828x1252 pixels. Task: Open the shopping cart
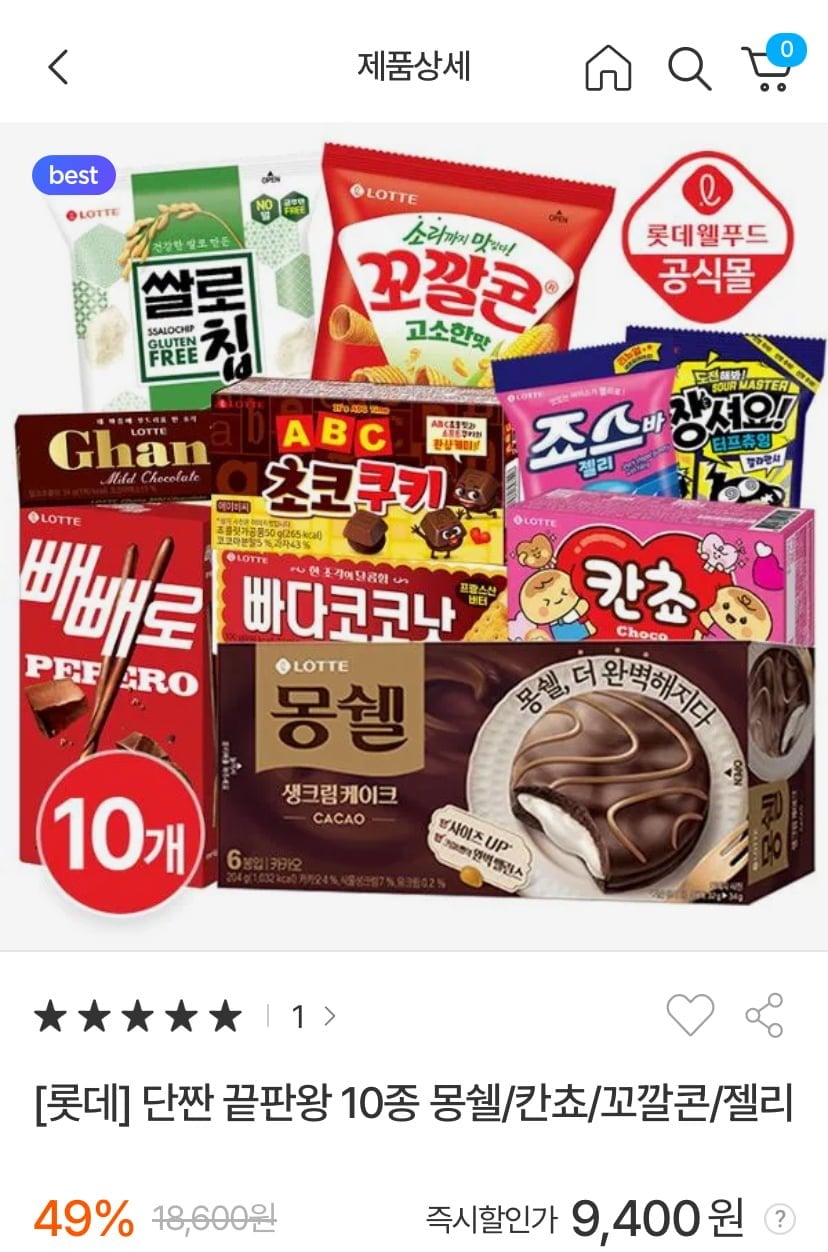(x=768, y=67)
